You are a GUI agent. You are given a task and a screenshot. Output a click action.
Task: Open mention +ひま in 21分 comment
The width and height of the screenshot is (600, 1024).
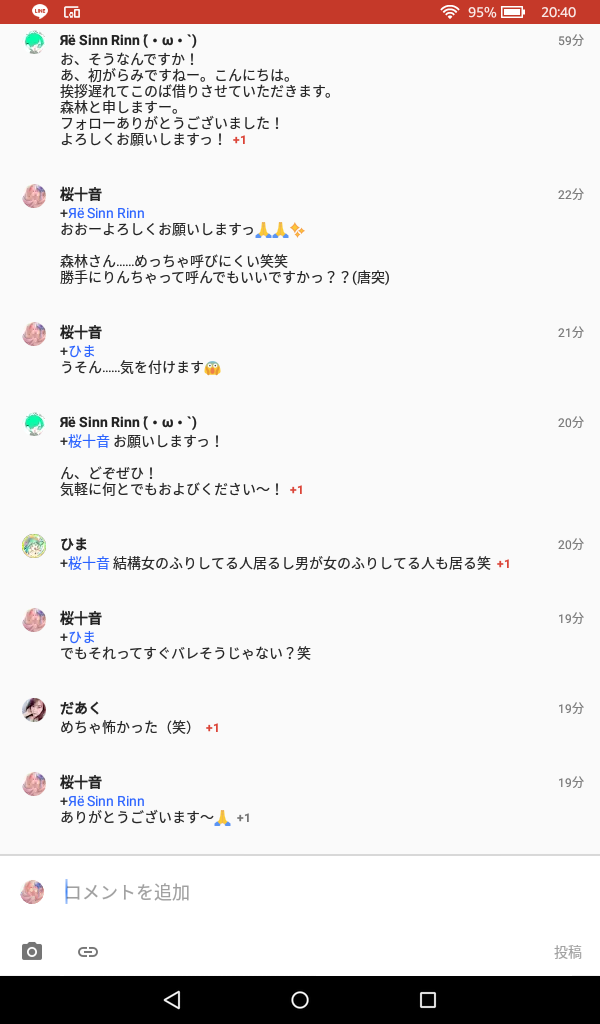coord(80,351)
